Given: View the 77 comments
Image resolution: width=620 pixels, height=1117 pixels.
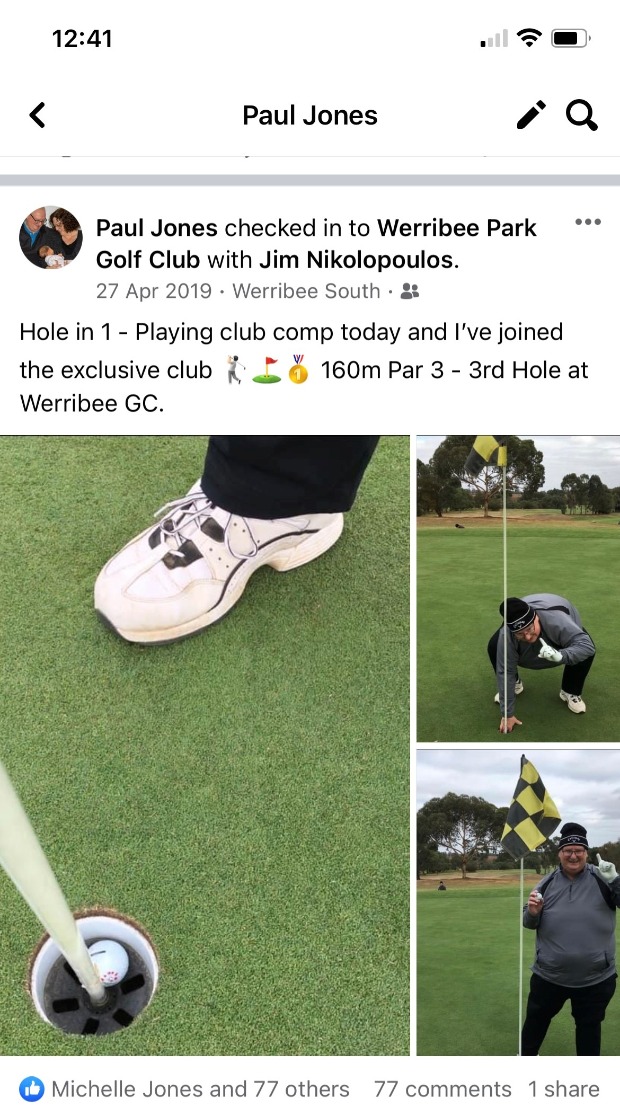Looking at the screenshot, I should [x=442, y=1089].
